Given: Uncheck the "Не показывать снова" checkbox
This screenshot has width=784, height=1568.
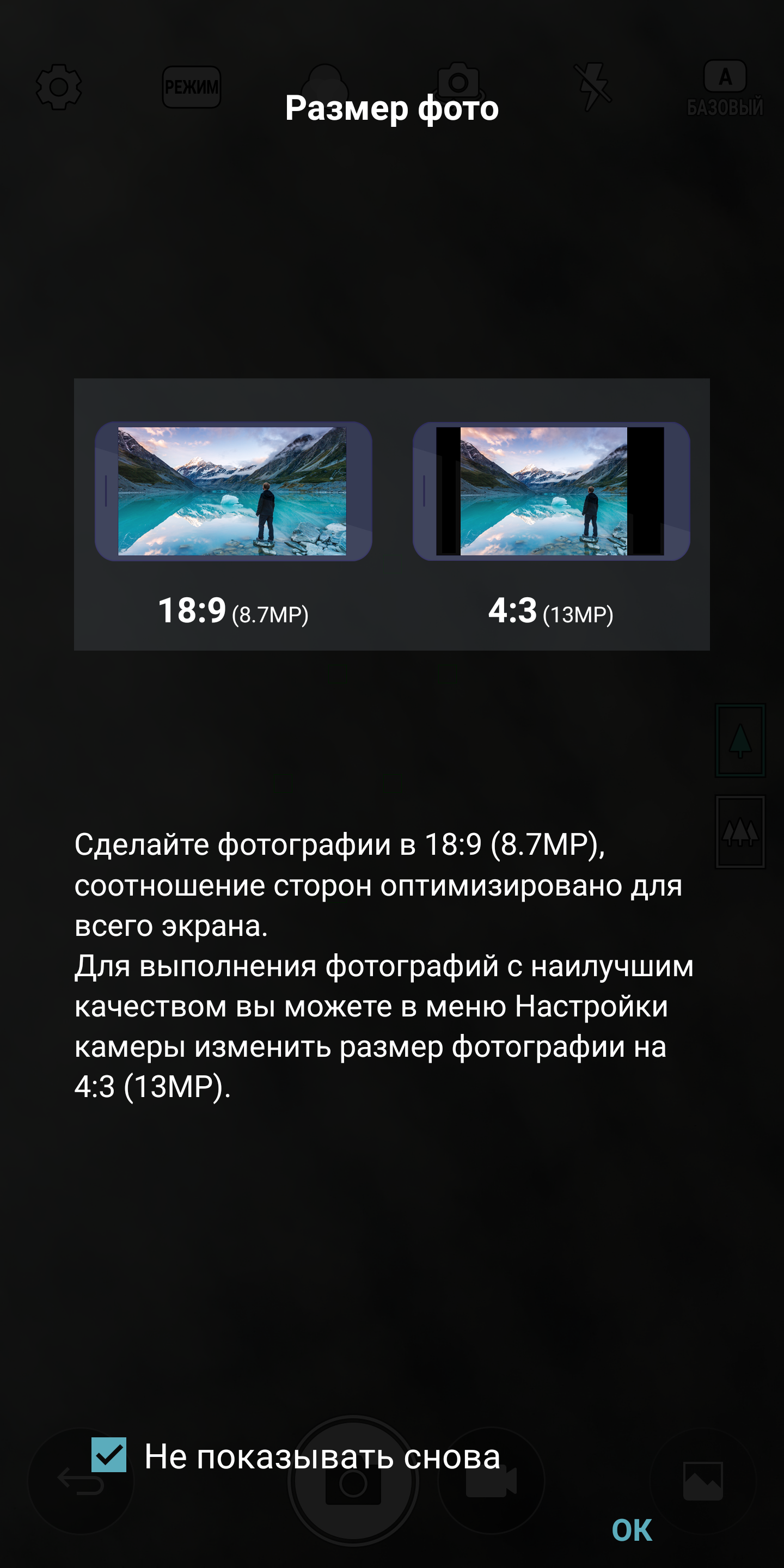Looking at the screenshot, I should pos(109,1455).
